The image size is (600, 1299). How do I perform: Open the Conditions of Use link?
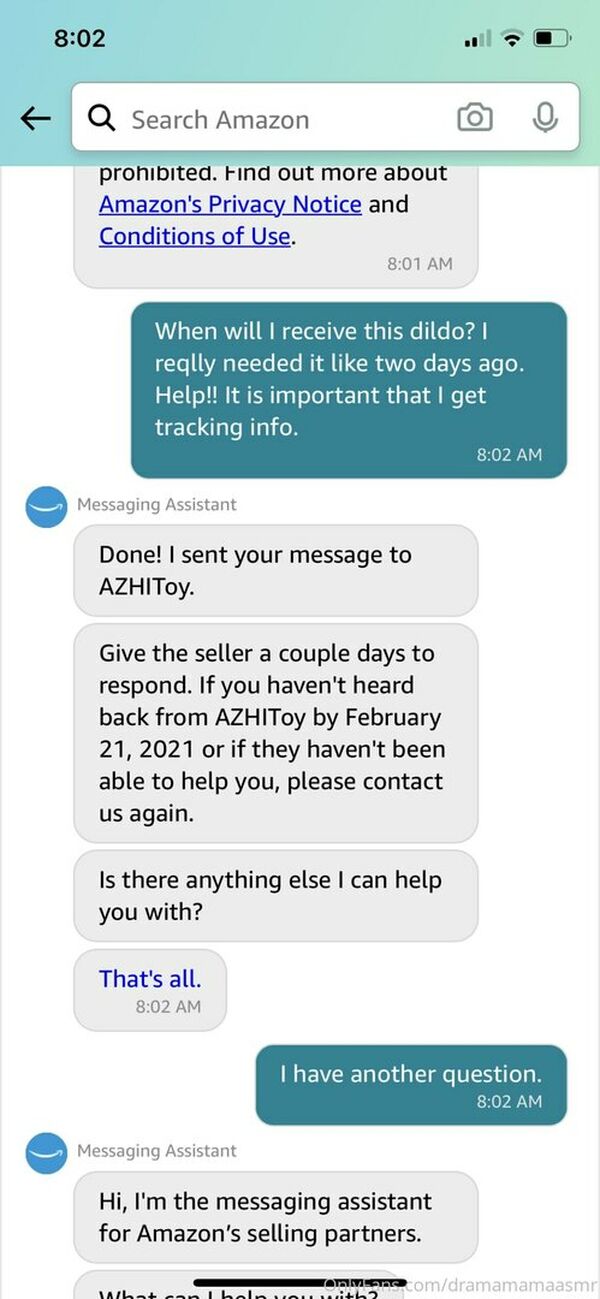tap(195, 236)
